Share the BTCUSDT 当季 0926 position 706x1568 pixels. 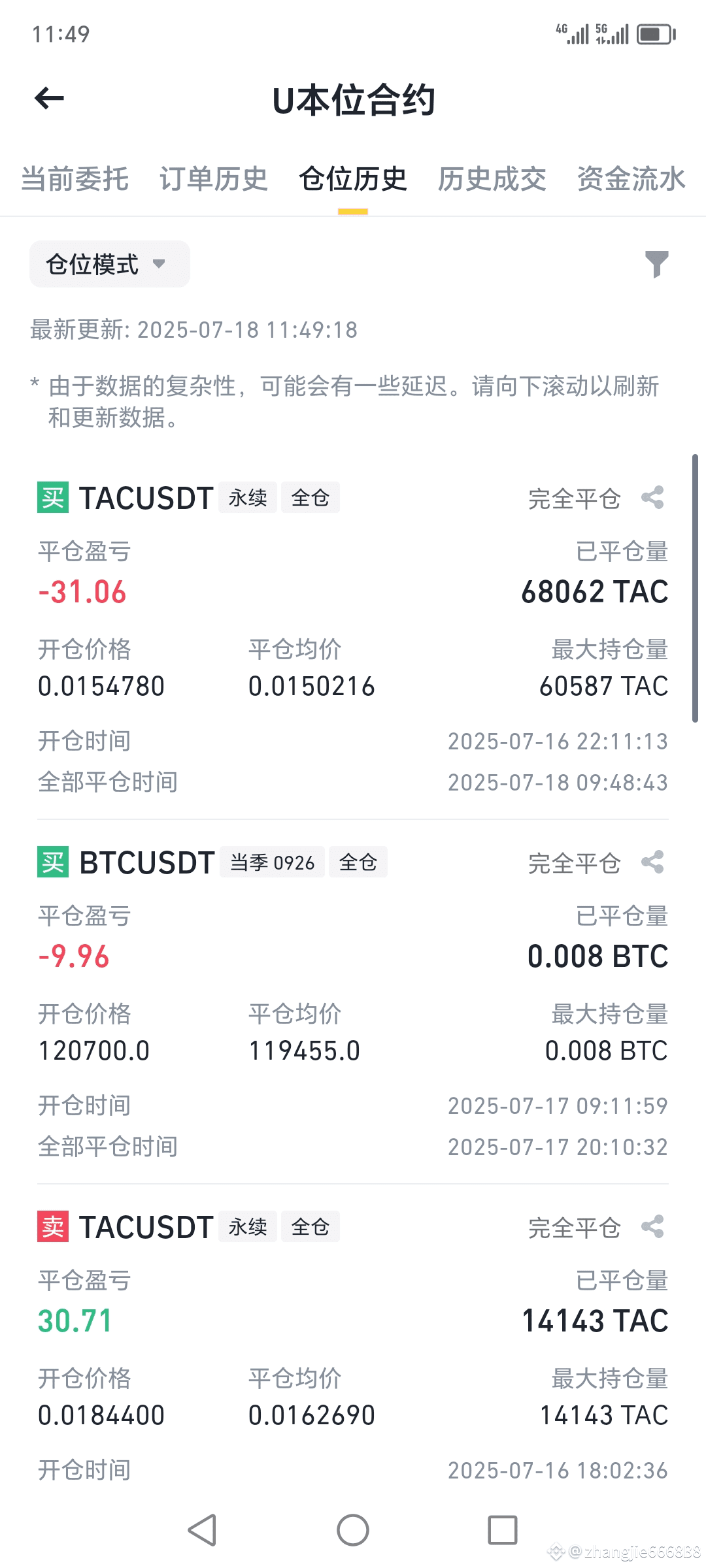click(x=652, y=862)
